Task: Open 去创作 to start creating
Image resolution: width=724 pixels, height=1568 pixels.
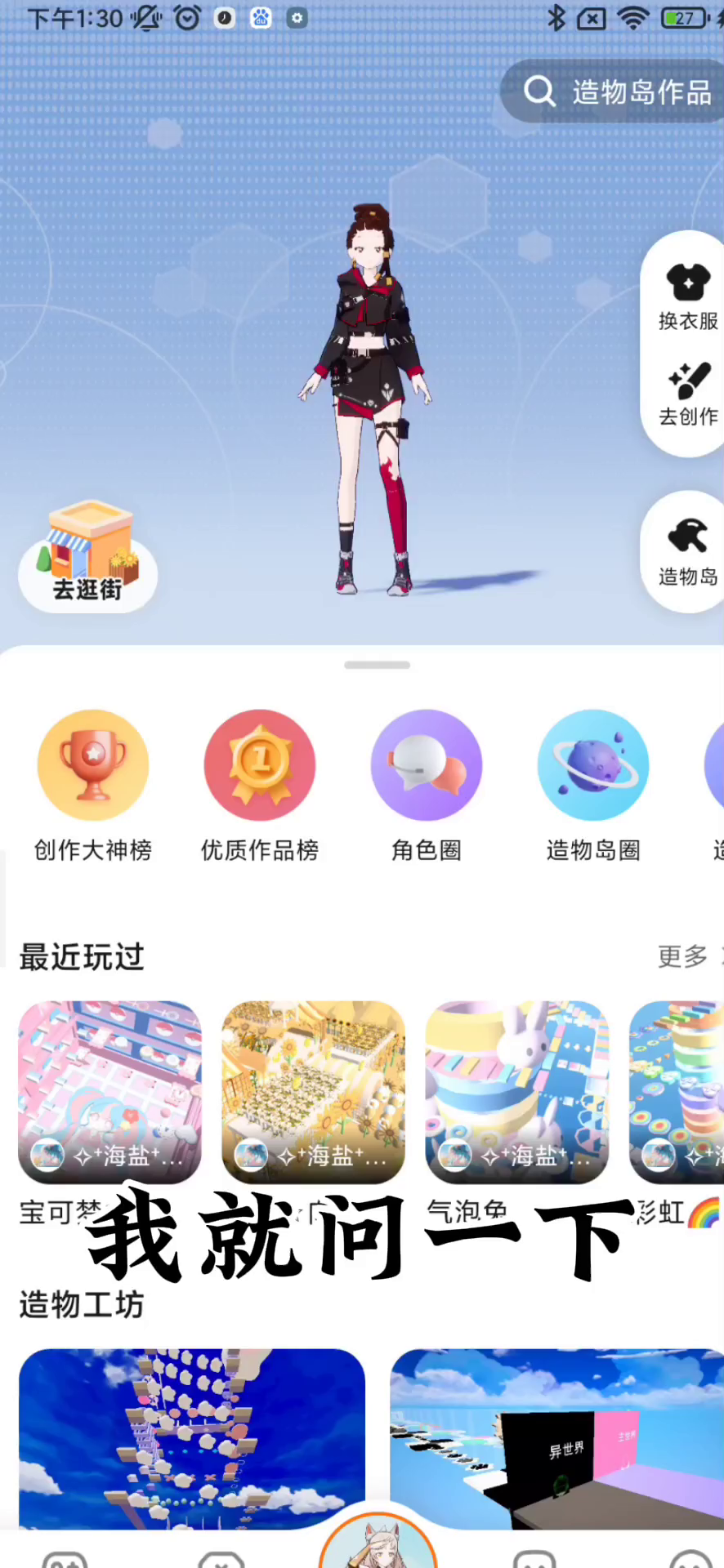Action: [687, 395]
